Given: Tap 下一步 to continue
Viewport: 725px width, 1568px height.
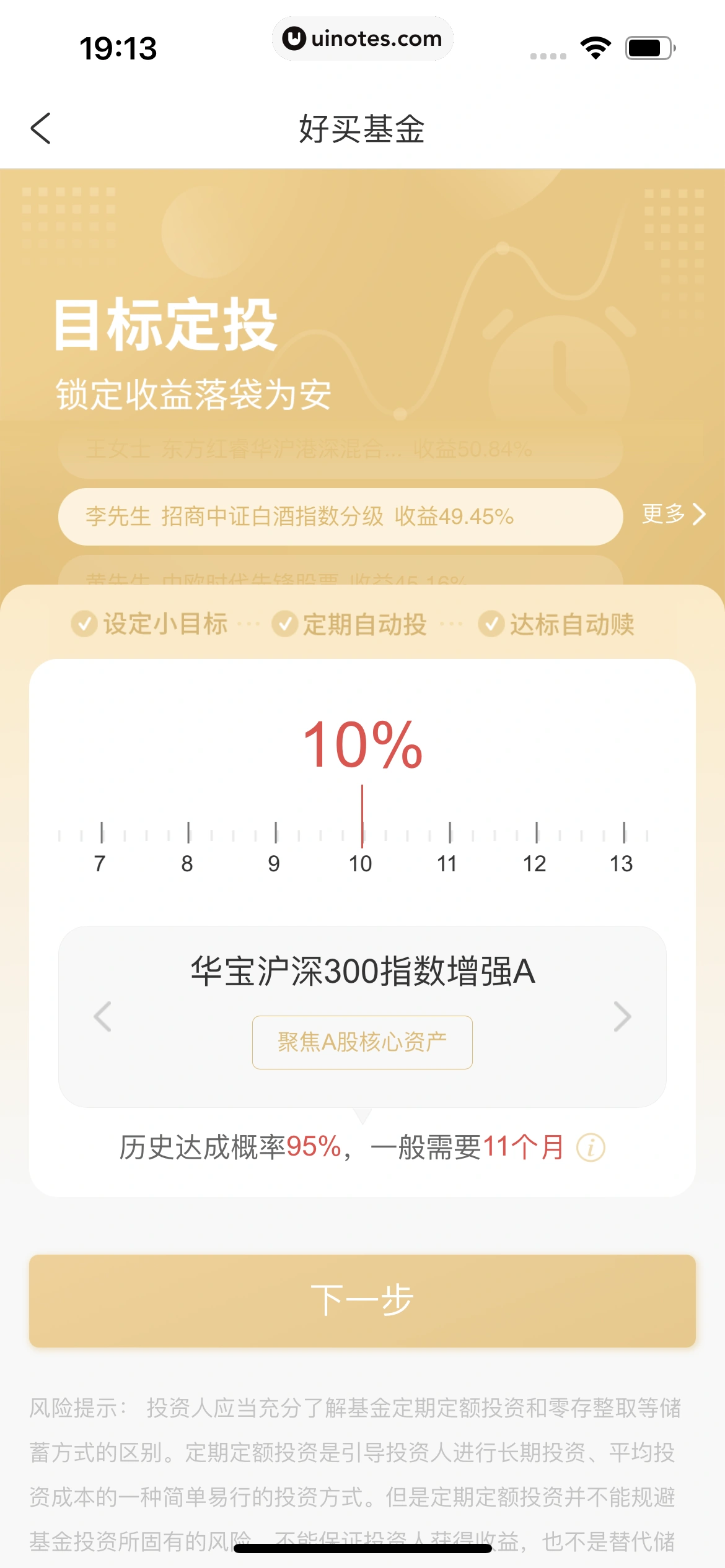Looking at the screenshot, I should point(362,1300).
